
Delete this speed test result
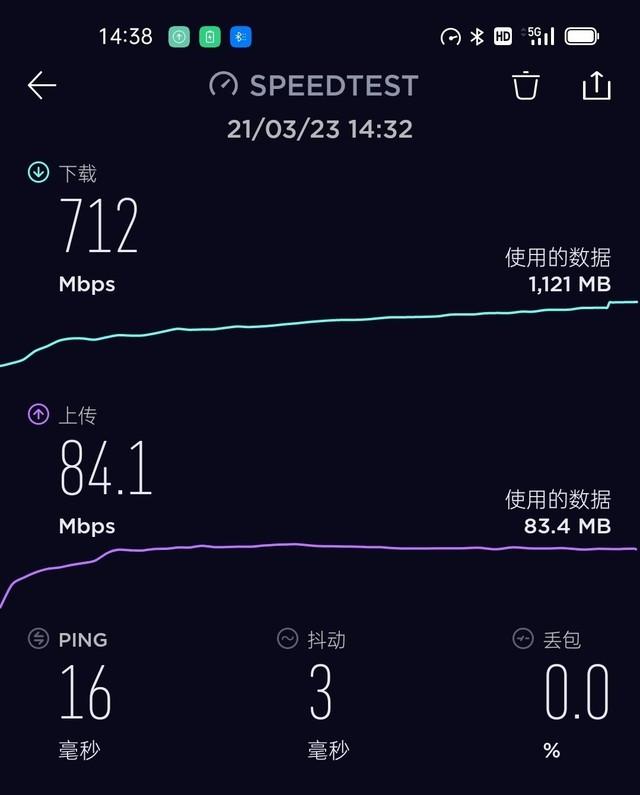click(526, 86)
